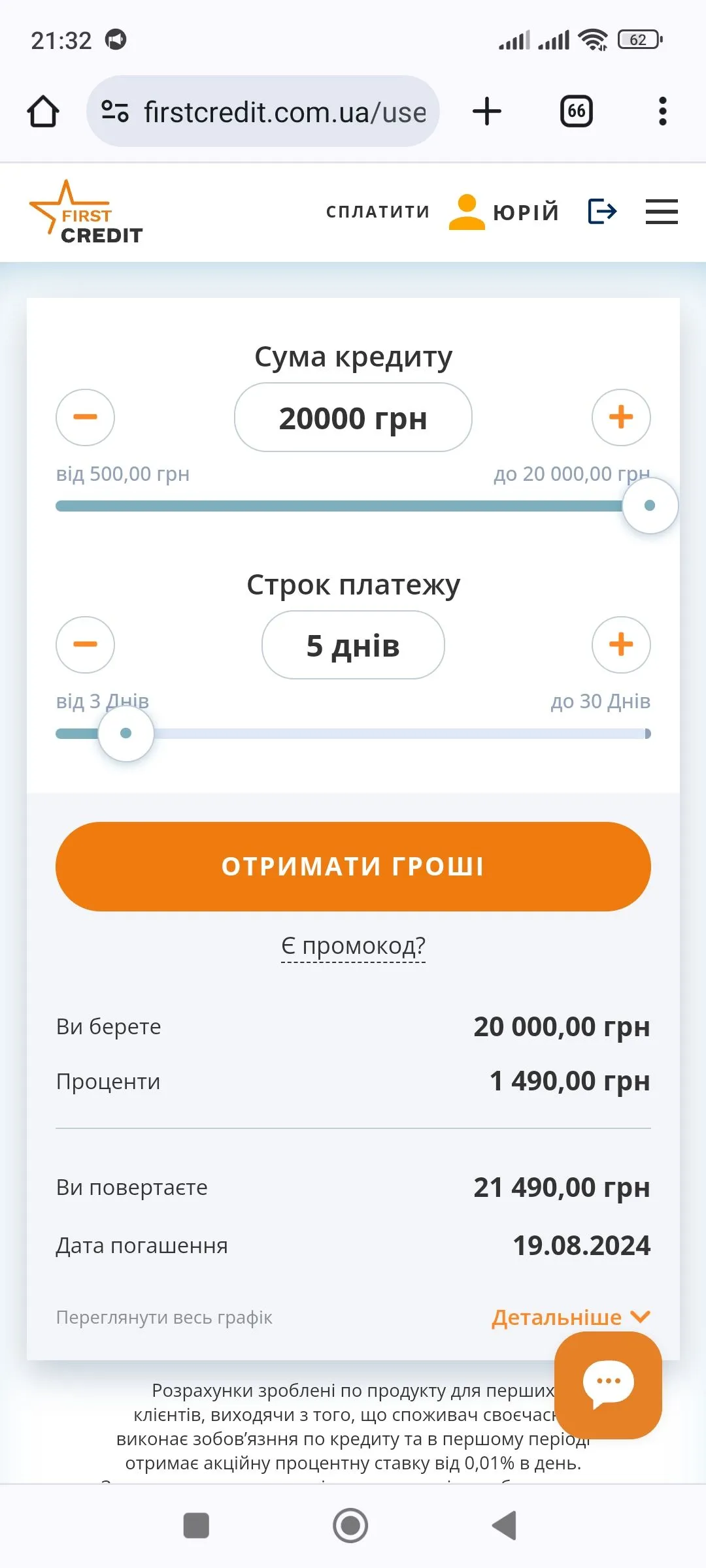The image size is (706, 1568).
Task: Increase loan amount with plus stepper
Action: coord(620,417)
